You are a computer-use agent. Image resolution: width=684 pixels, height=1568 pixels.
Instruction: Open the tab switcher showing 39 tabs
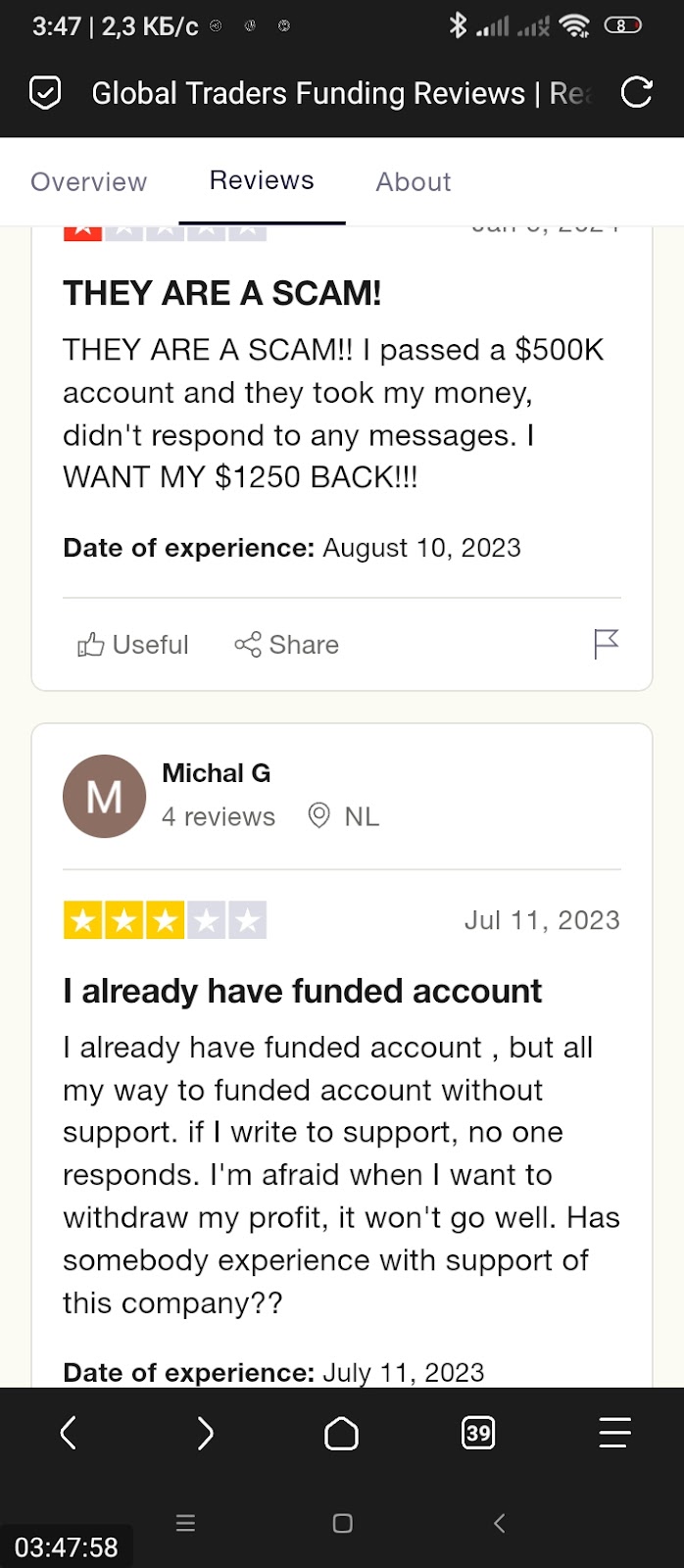click(x=477, y=1434)
